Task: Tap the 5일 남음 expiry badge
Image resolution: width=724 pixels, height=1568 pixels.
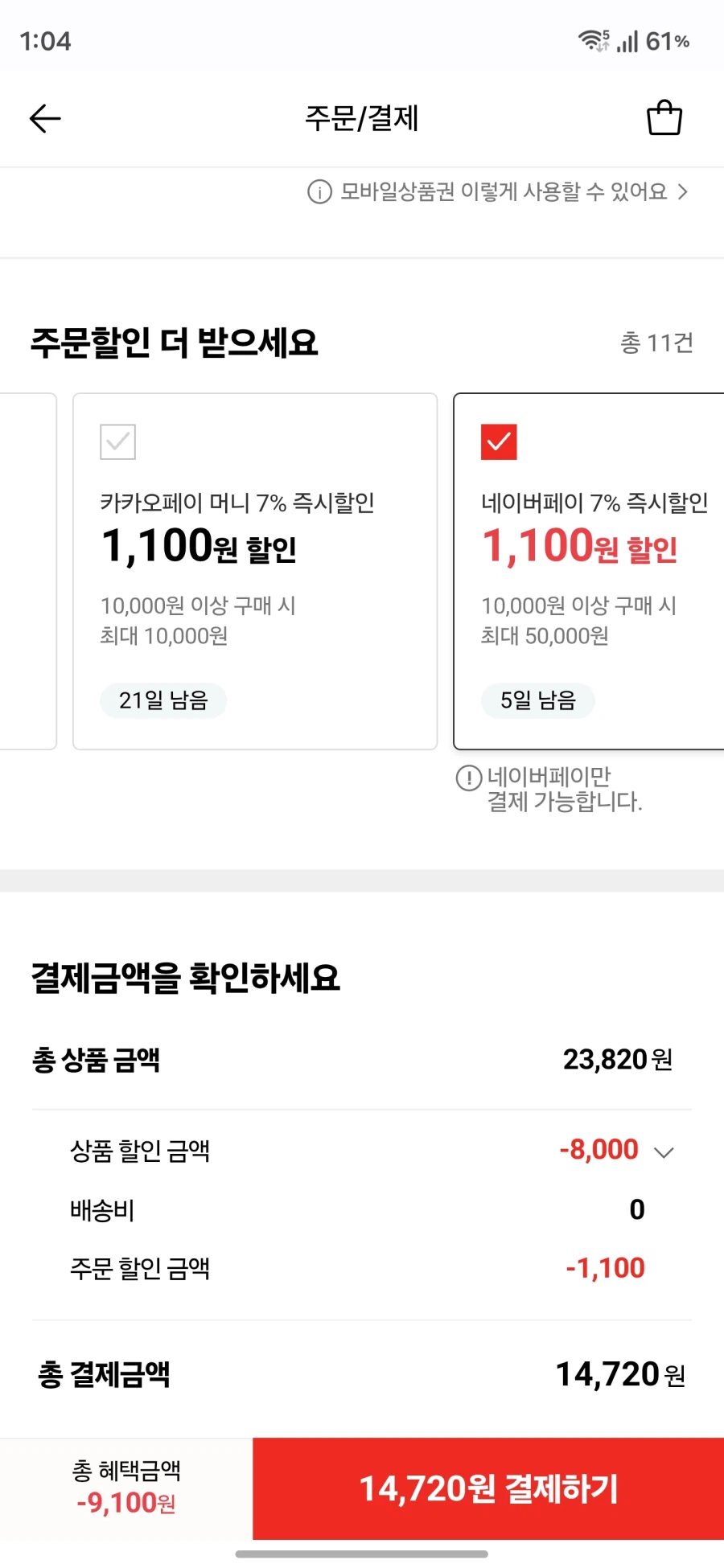Action: coord(537,700)
